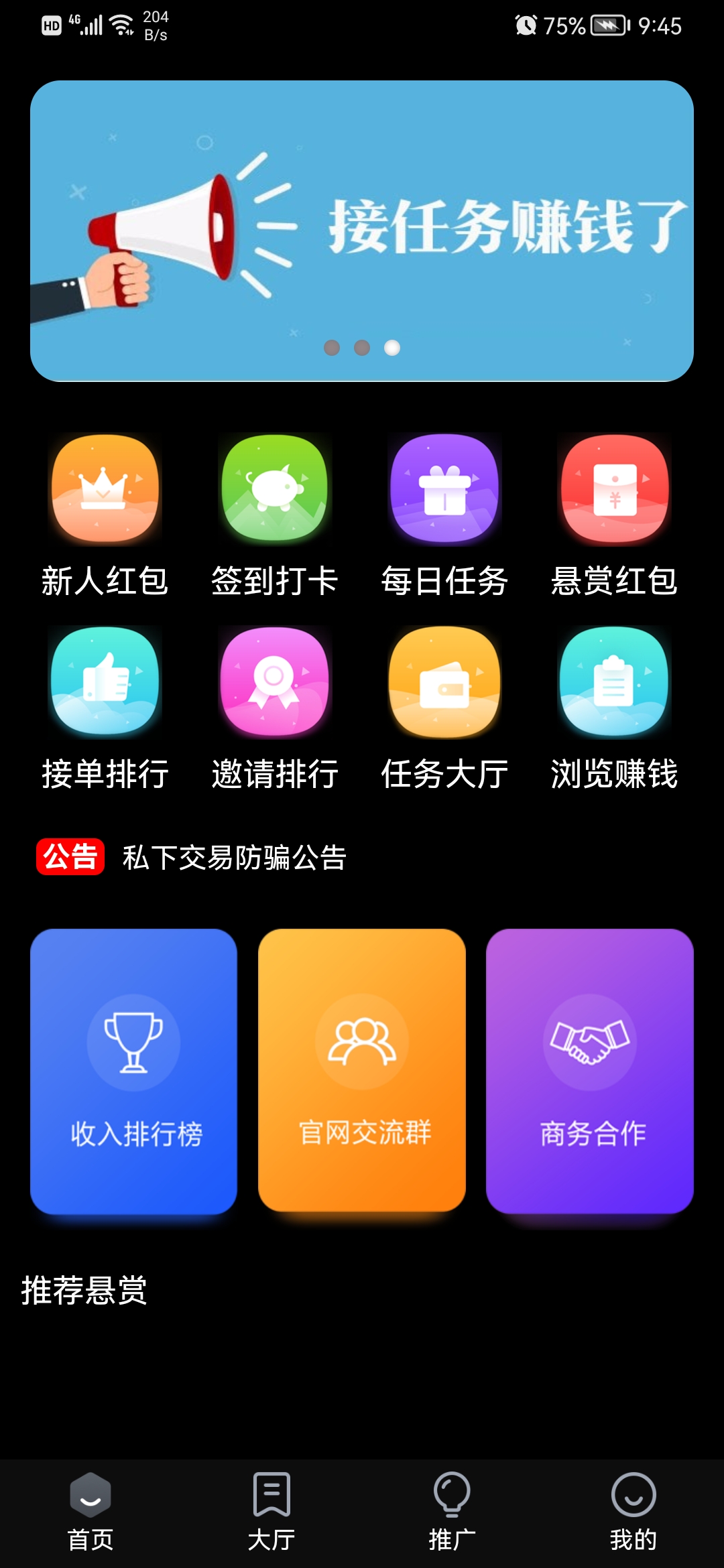Open the 收入排行榜 card
The height and width of the screenshot is (1568, 724).
click(133, 1071)
